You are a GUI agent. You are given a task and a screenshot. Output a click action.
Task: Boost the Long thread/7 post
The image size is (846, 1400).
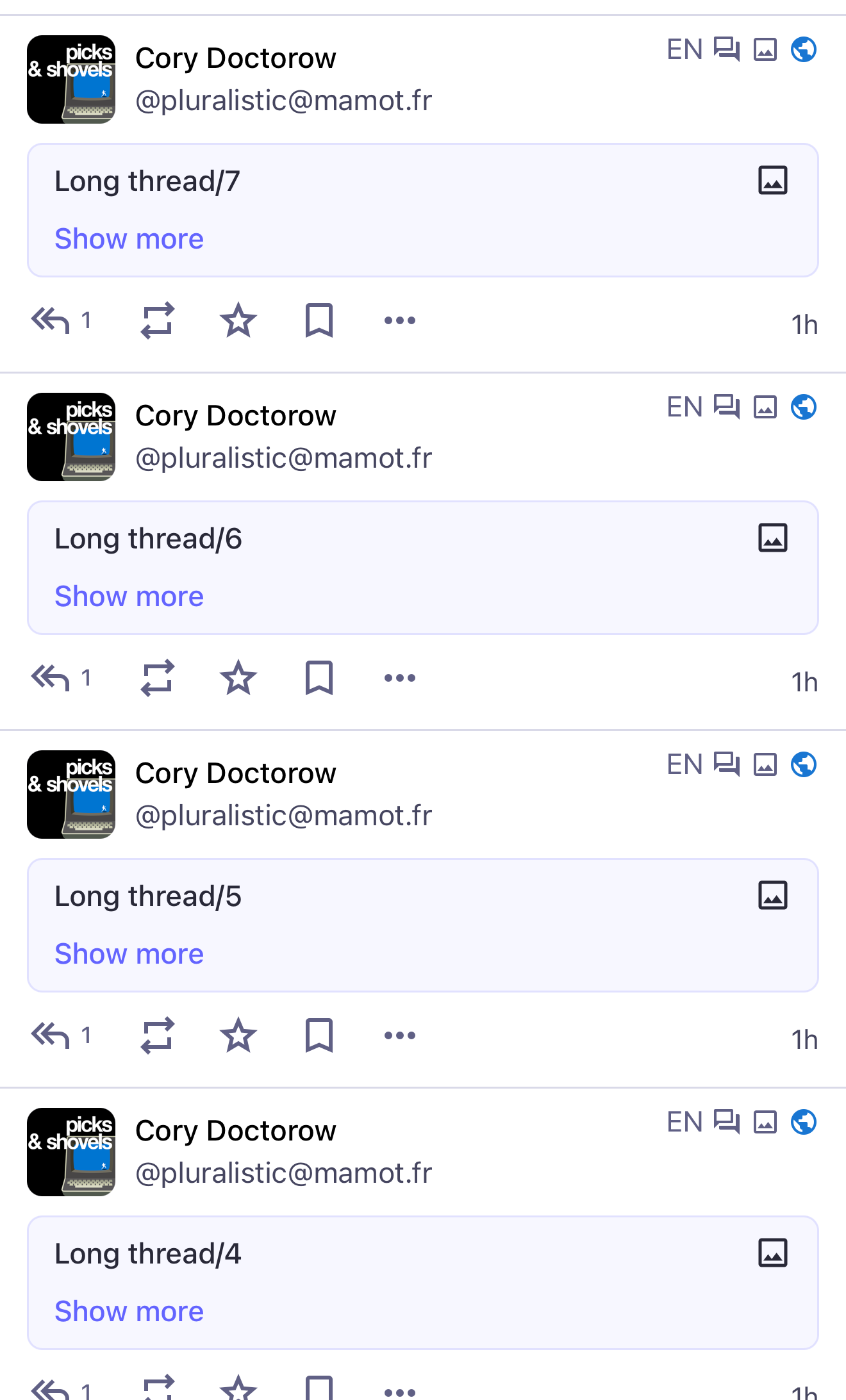(x=157, y=320)
